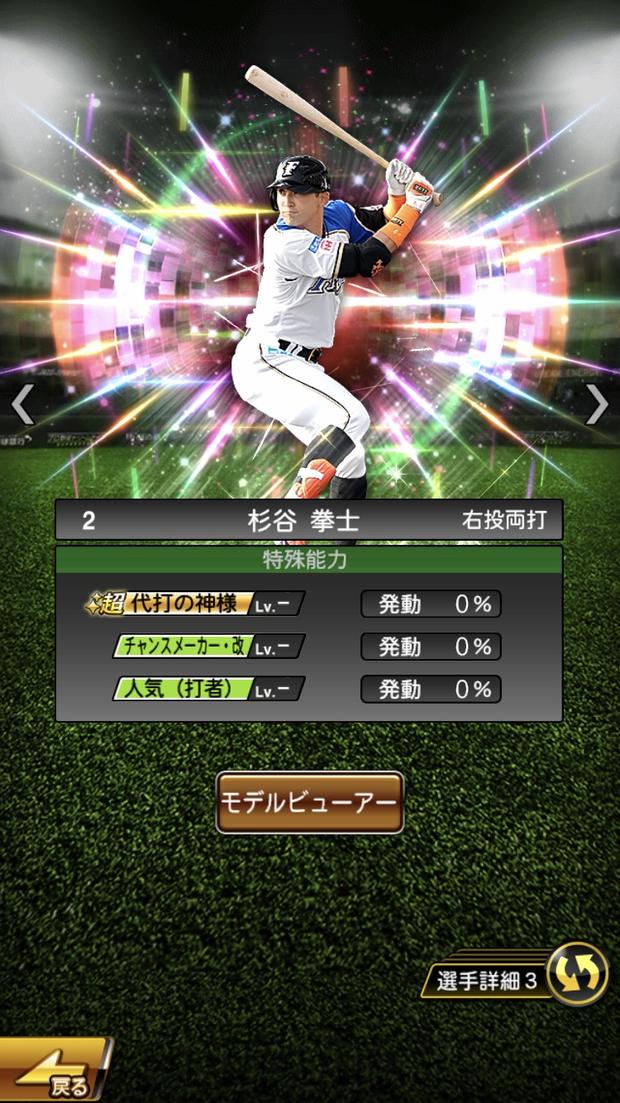Open the チャンスメーカー・改 ability details
Screen dimensions: 620x1103
tap(208, 647)
